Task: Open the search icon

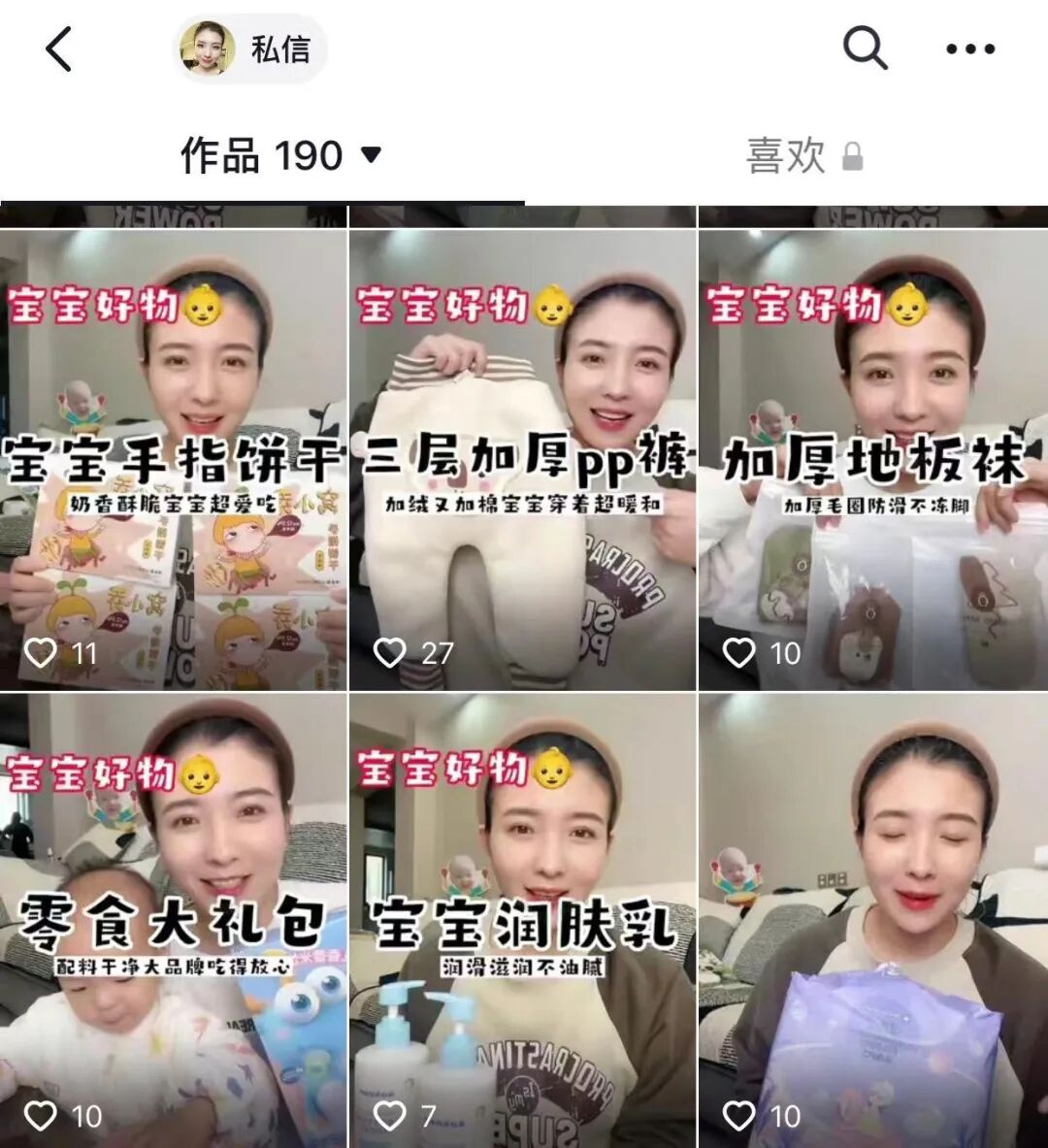Action: click(x=864, y=49)
